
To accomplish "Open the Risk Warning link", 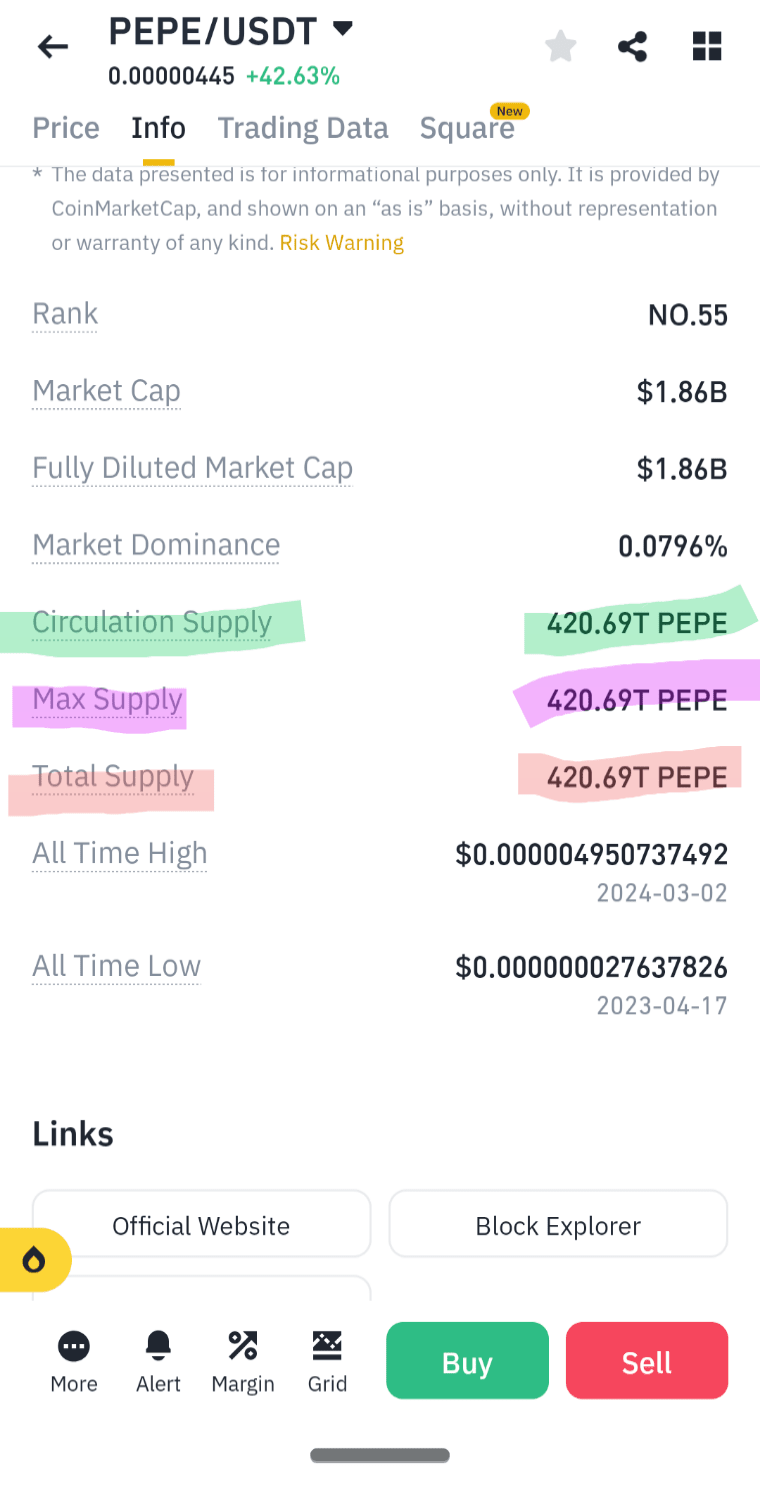I will point(341,242).
